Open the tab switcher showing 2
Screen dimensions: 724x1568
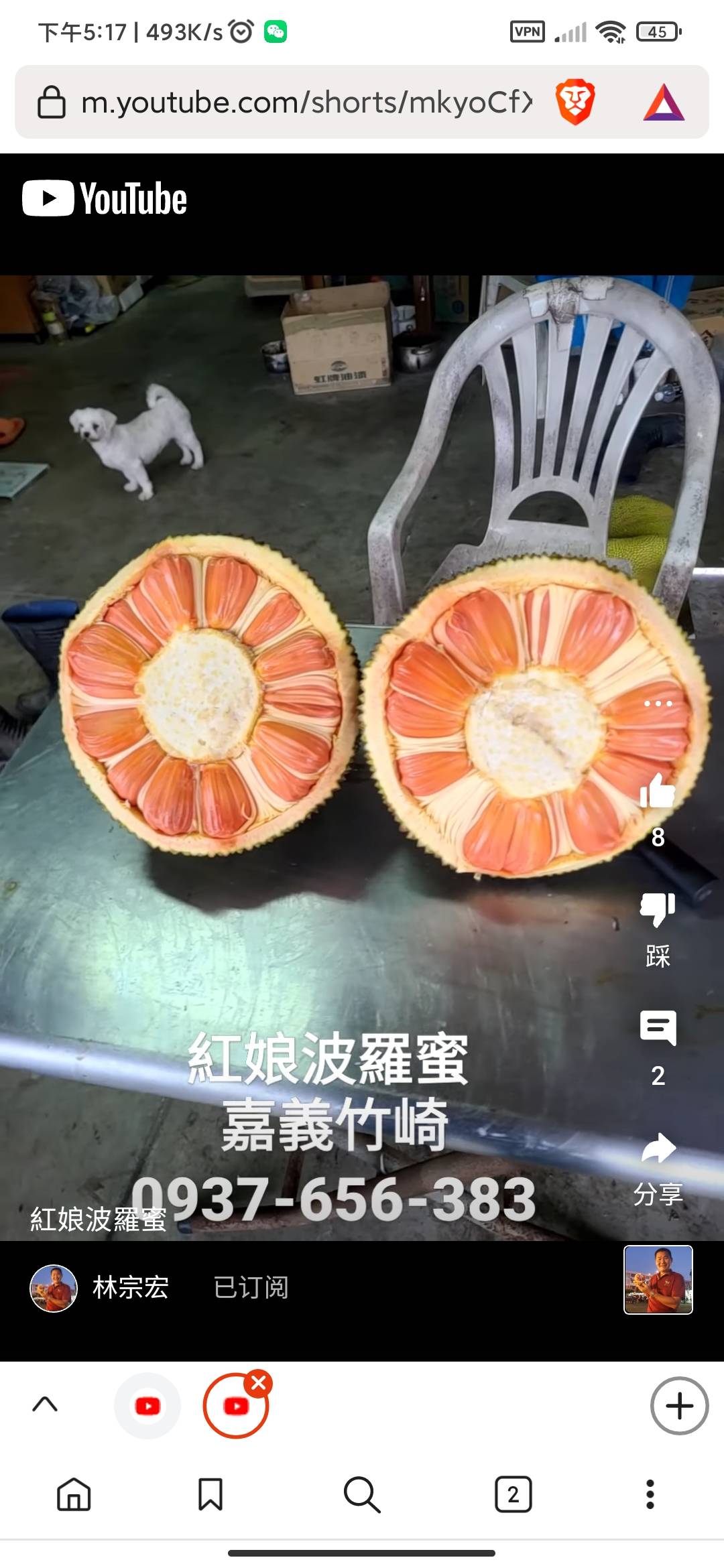(514, 1494)
